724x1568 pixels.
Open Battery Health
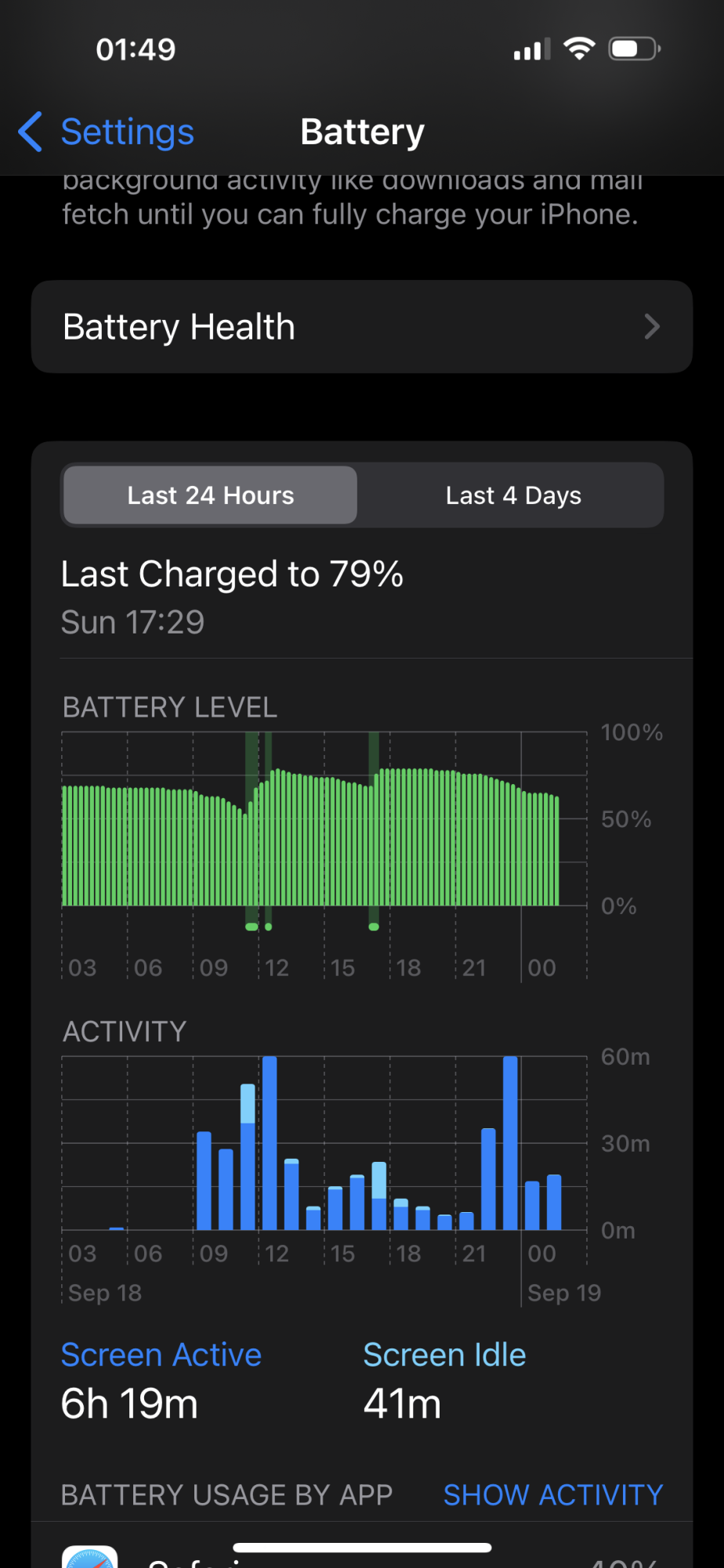click(361, 327)
